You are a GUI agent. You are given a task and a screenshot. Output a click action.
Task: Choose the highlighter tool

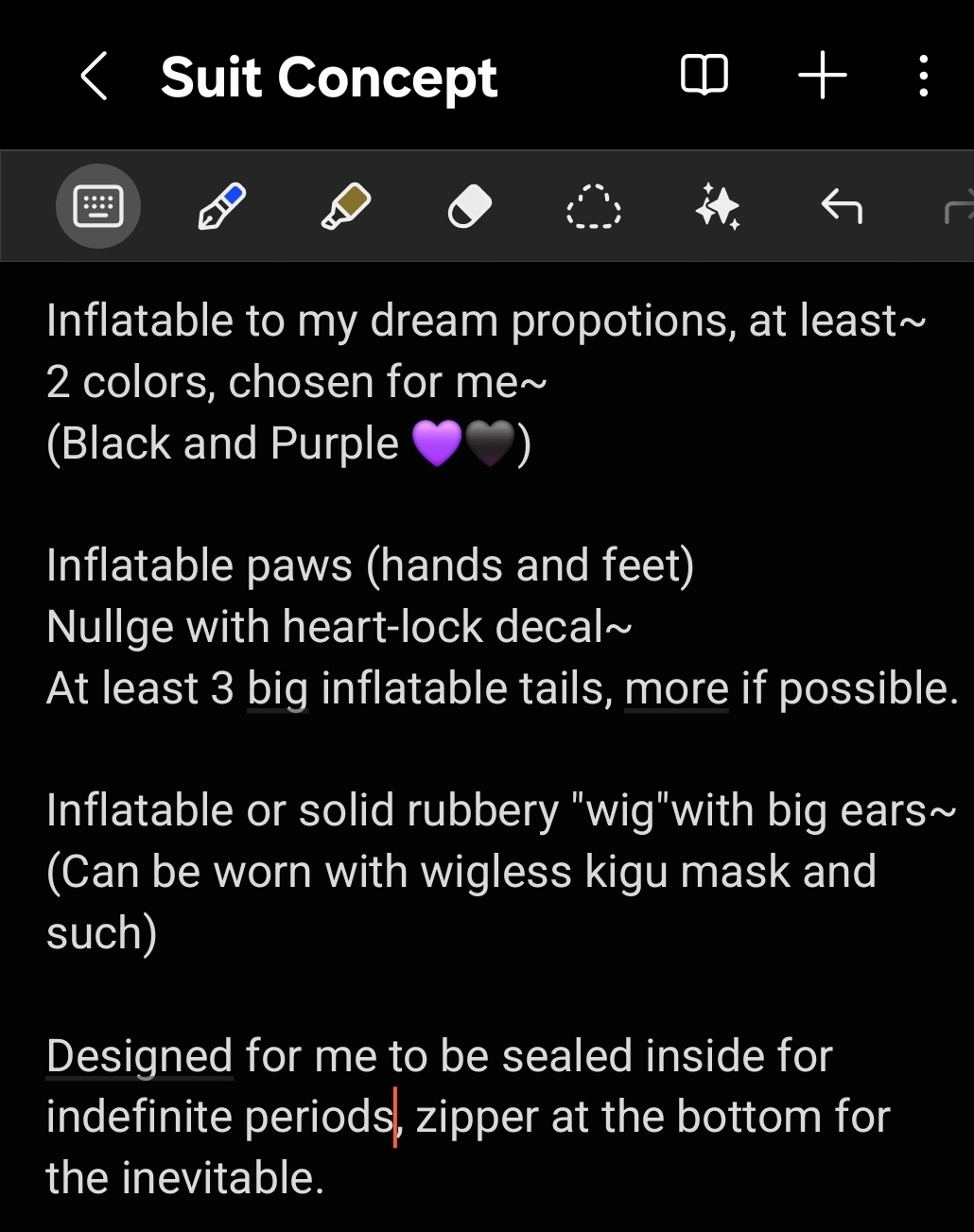(345, 206)
